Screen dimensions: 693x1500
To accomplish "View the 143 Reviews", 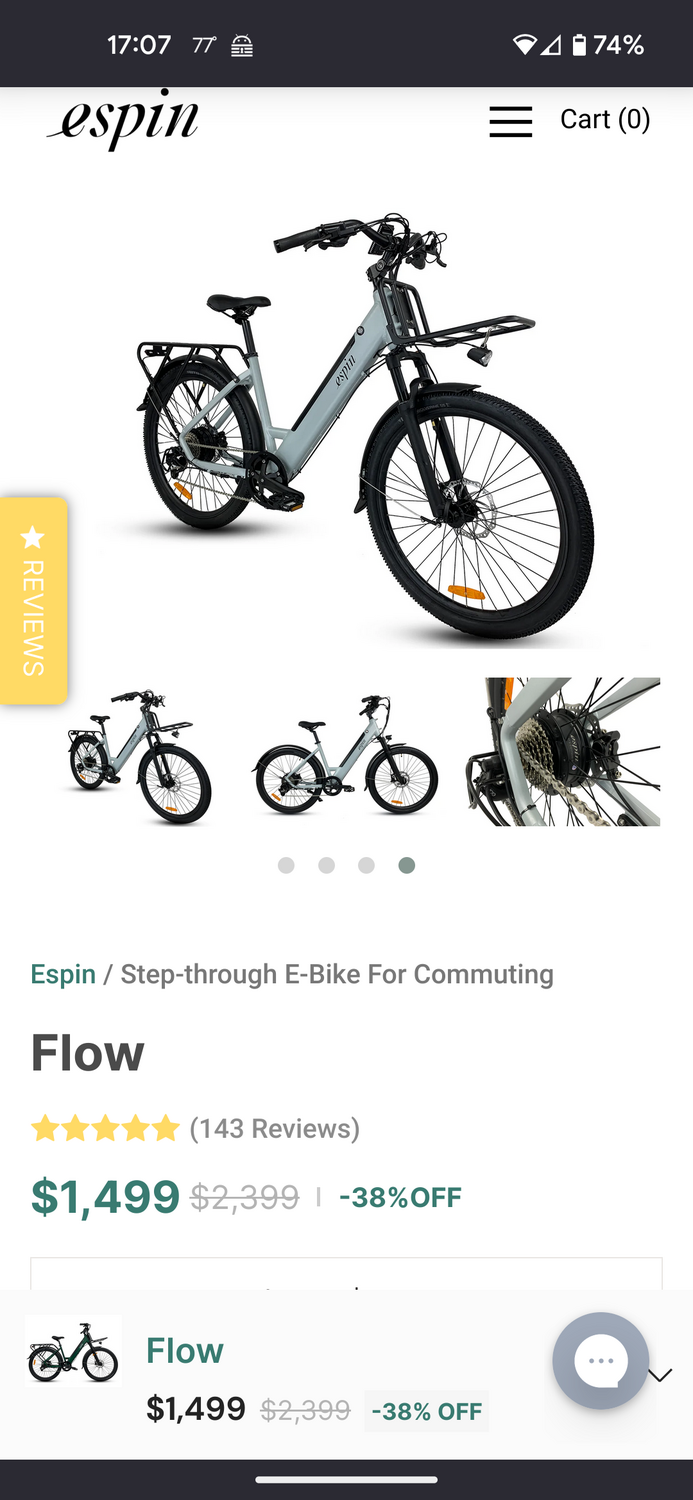I will 274,1129.
